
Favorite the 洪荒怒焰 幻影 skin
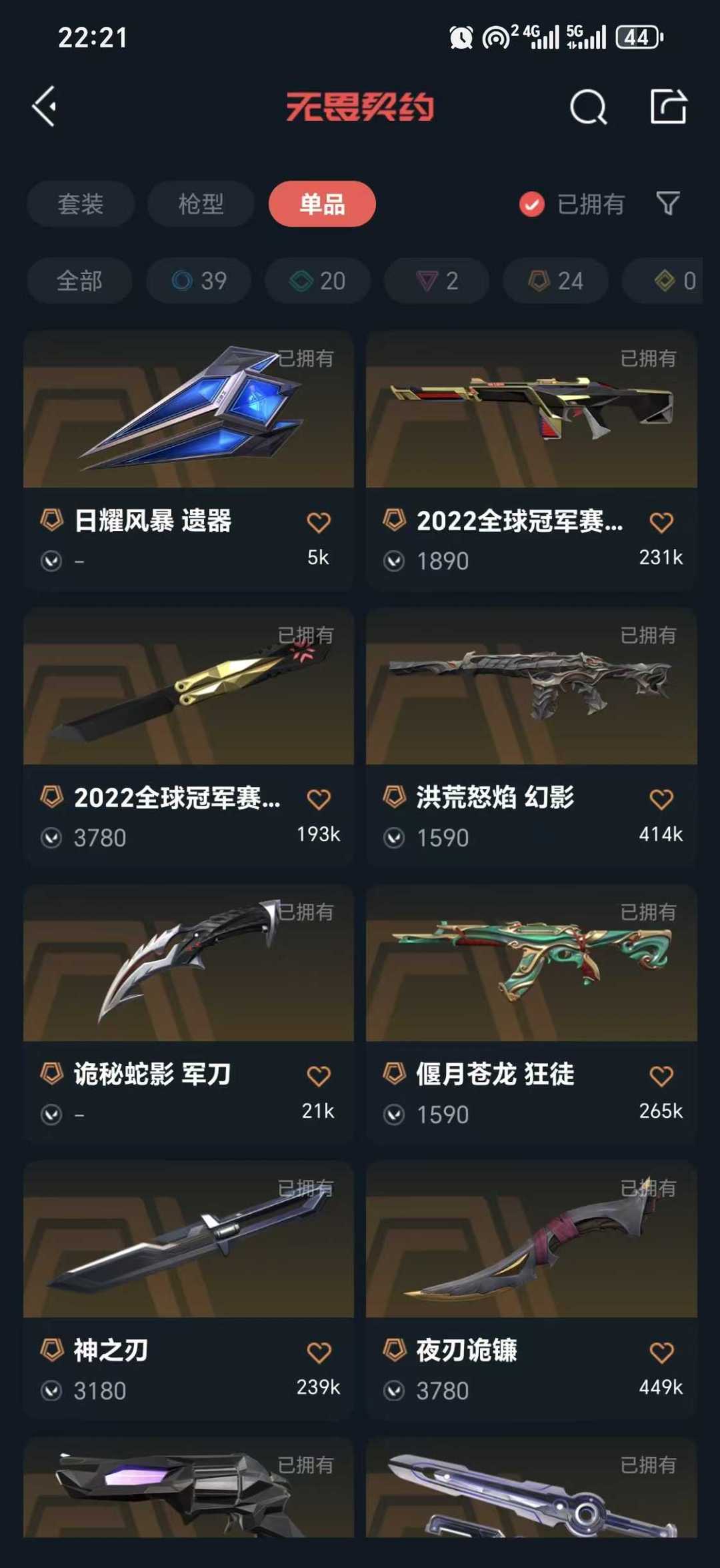(x=661, y=799)
